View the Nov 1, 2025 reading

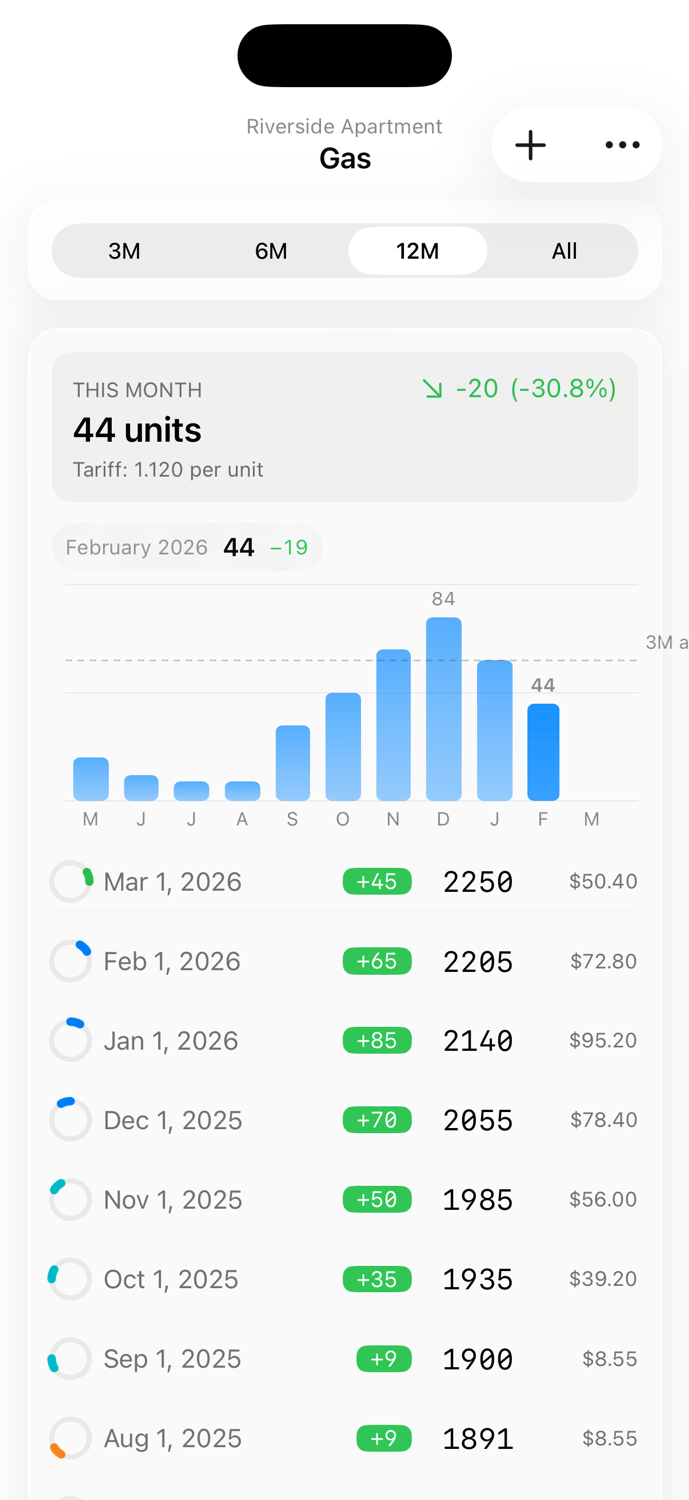point(344,1200)
